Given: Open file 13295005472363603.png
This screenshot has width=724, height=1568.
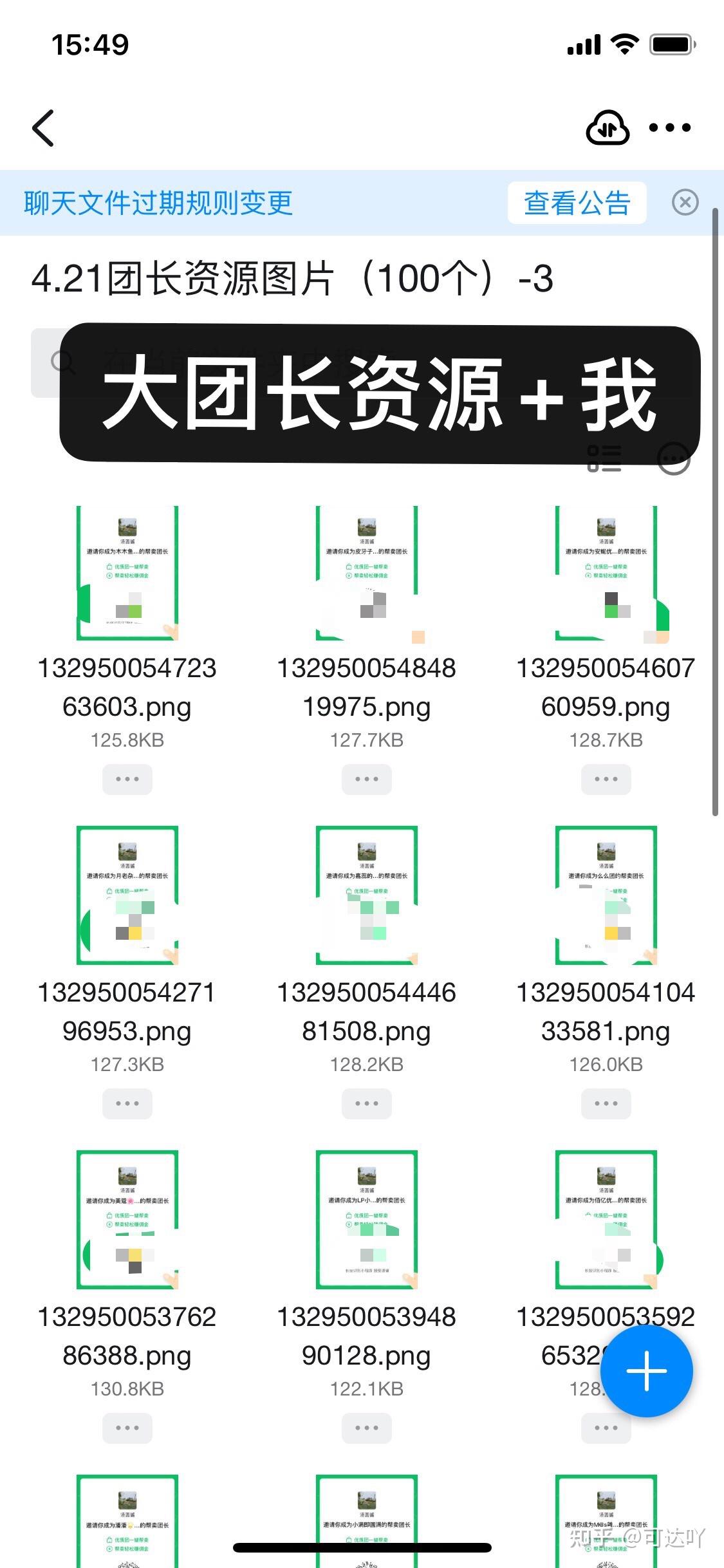Looking at the screenshot, I should (127, 573).
